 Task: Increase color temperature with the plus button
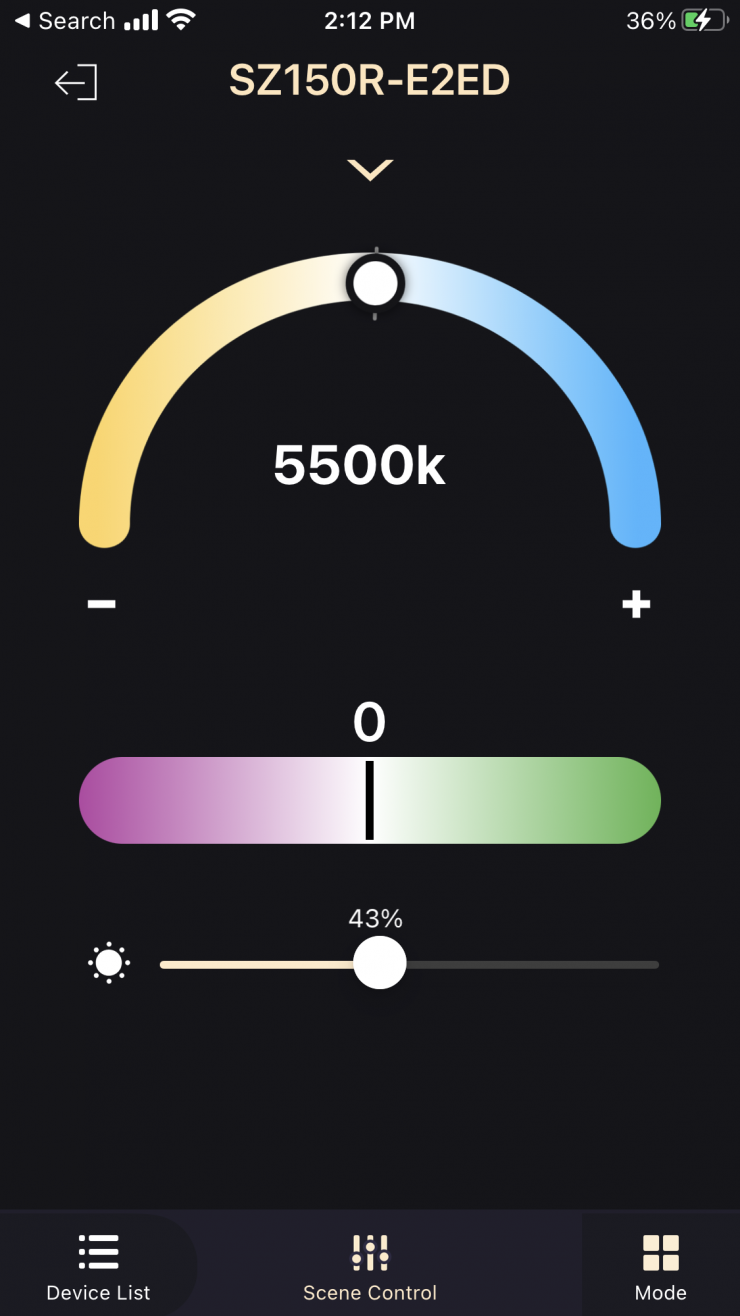coord(636,603)
